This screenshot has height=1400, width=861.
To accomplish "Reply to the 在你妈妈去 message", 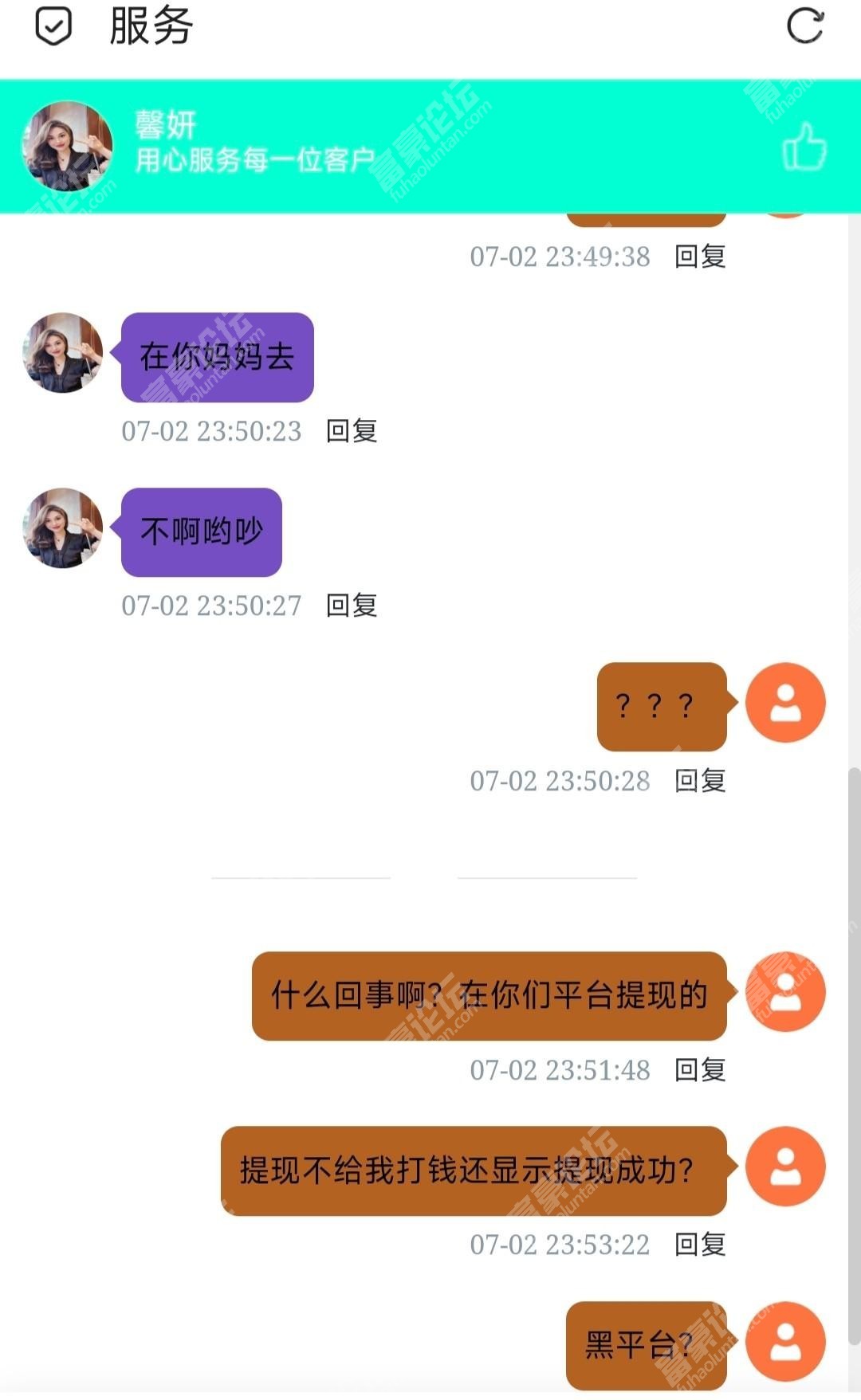I will tap(352, 431).
